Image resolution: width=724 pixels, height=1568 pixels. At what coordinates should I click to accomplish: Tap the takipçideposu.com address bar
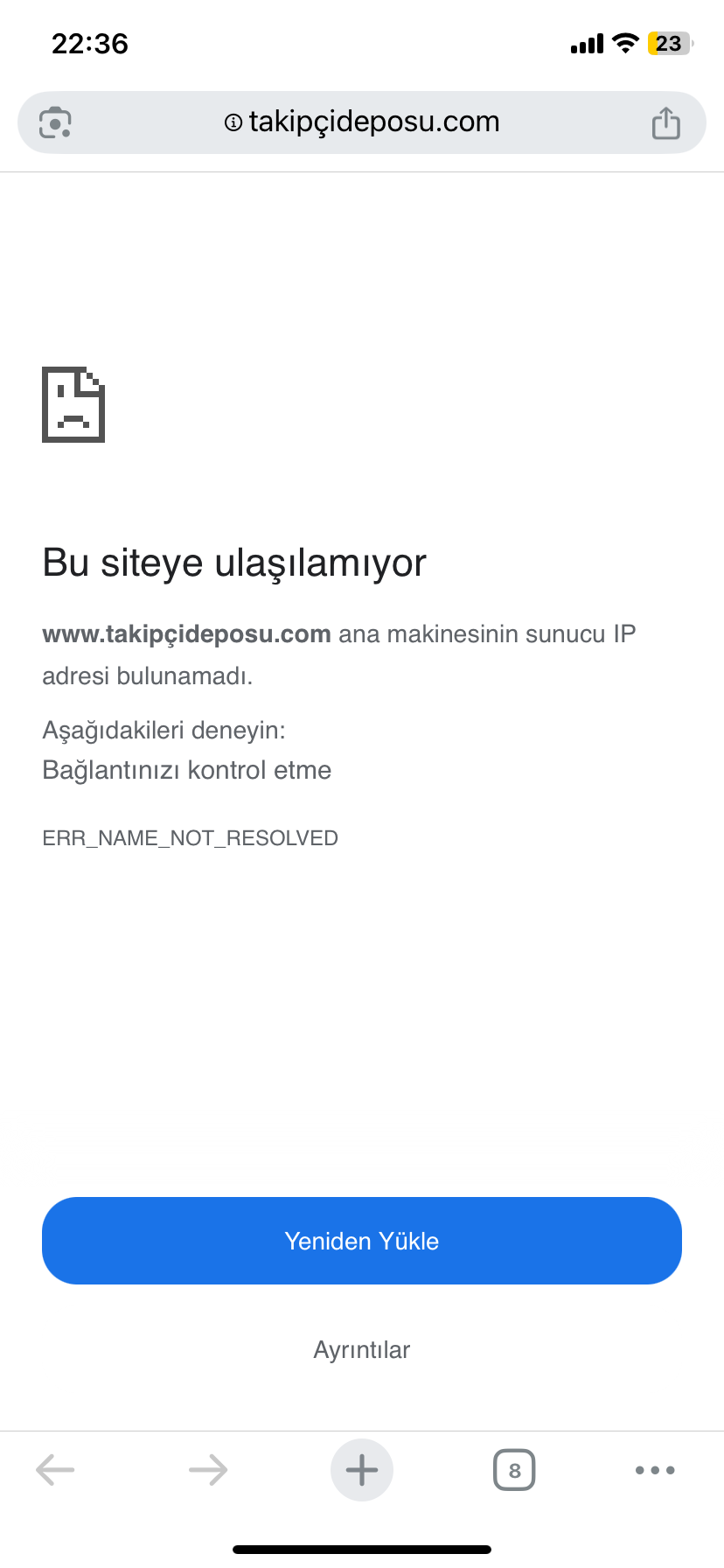coord(362,122)
